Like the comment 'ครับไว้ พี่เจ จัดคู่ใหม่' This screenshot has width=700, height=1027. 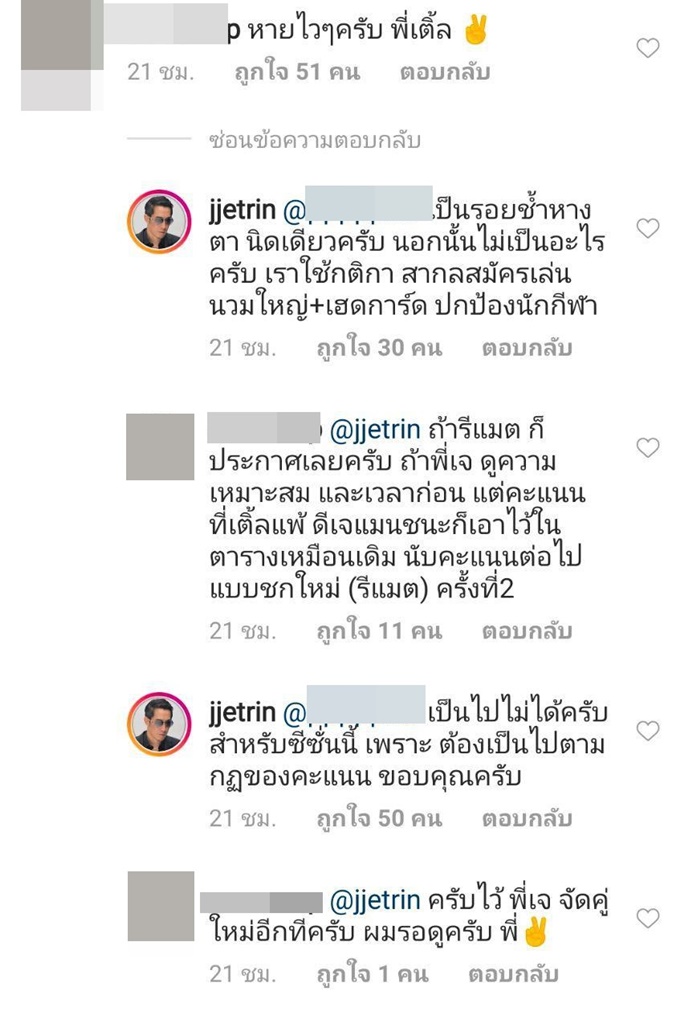tap(648, 918)
